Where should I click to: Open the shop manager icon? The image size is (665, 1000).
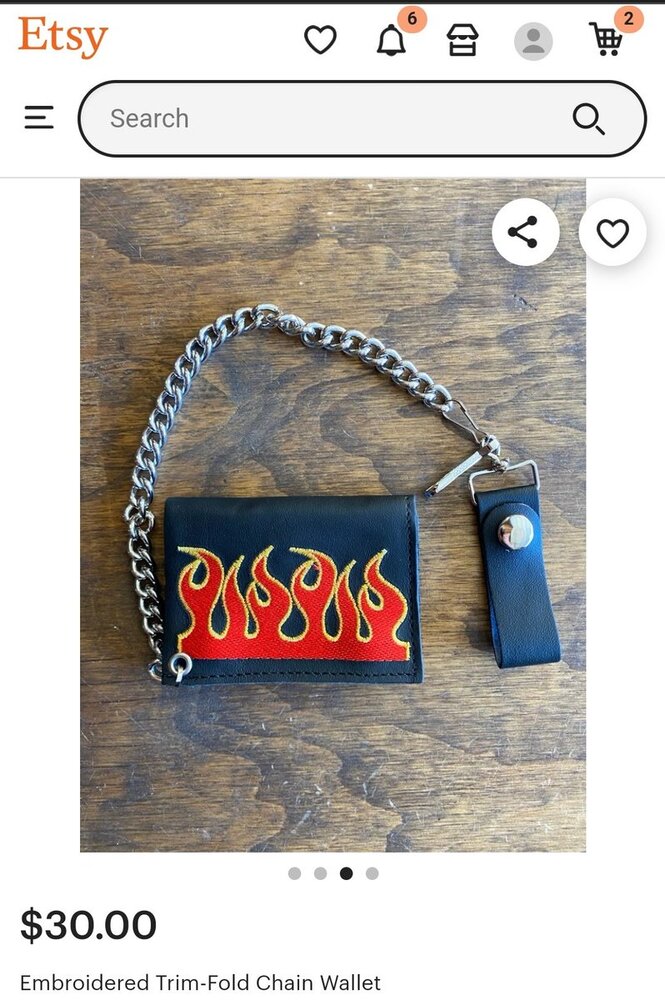[462, 40]
